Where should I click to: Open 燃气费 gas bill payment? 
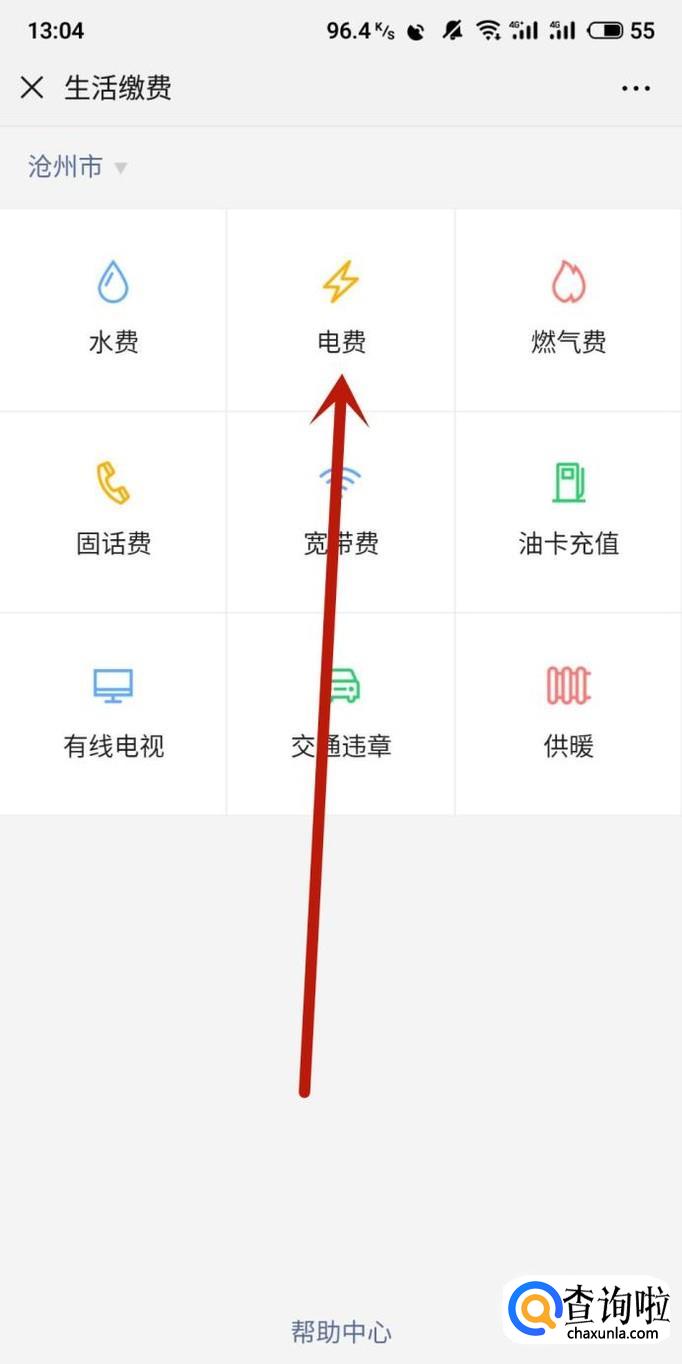(568, 308)
